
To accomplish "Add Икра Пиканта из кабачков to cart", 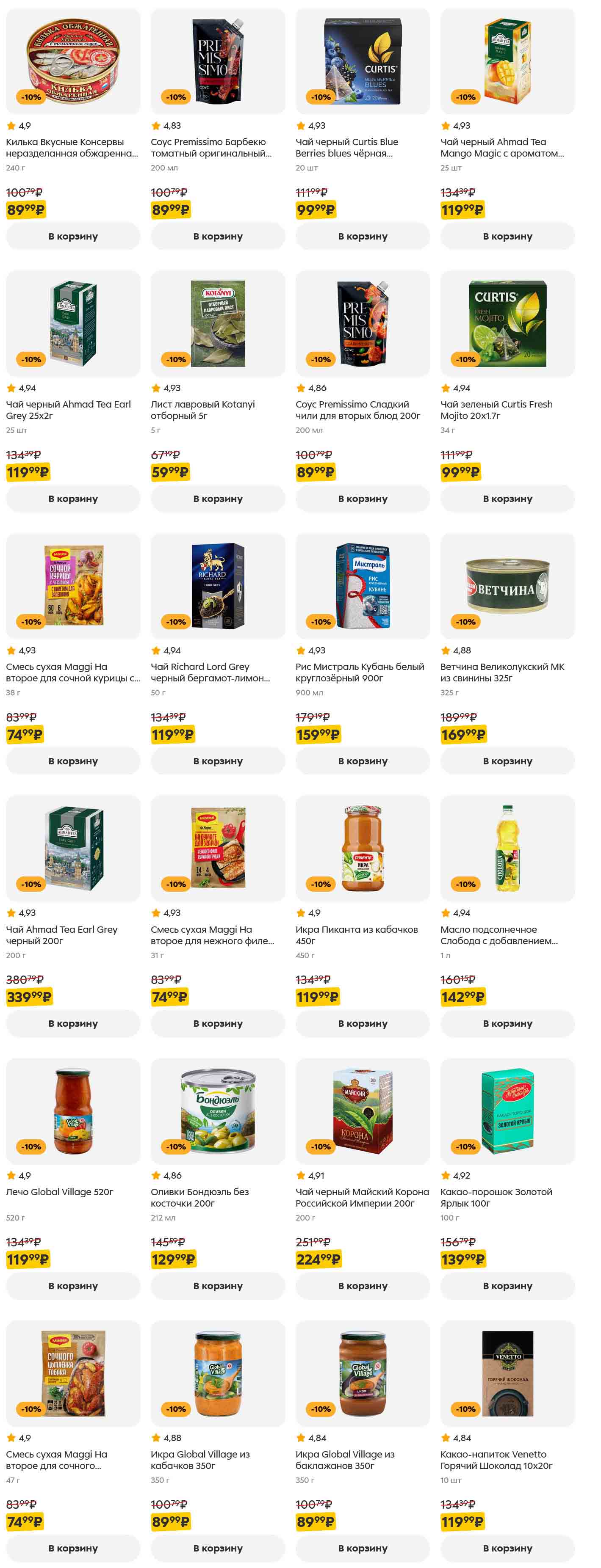I will 362,1023.
